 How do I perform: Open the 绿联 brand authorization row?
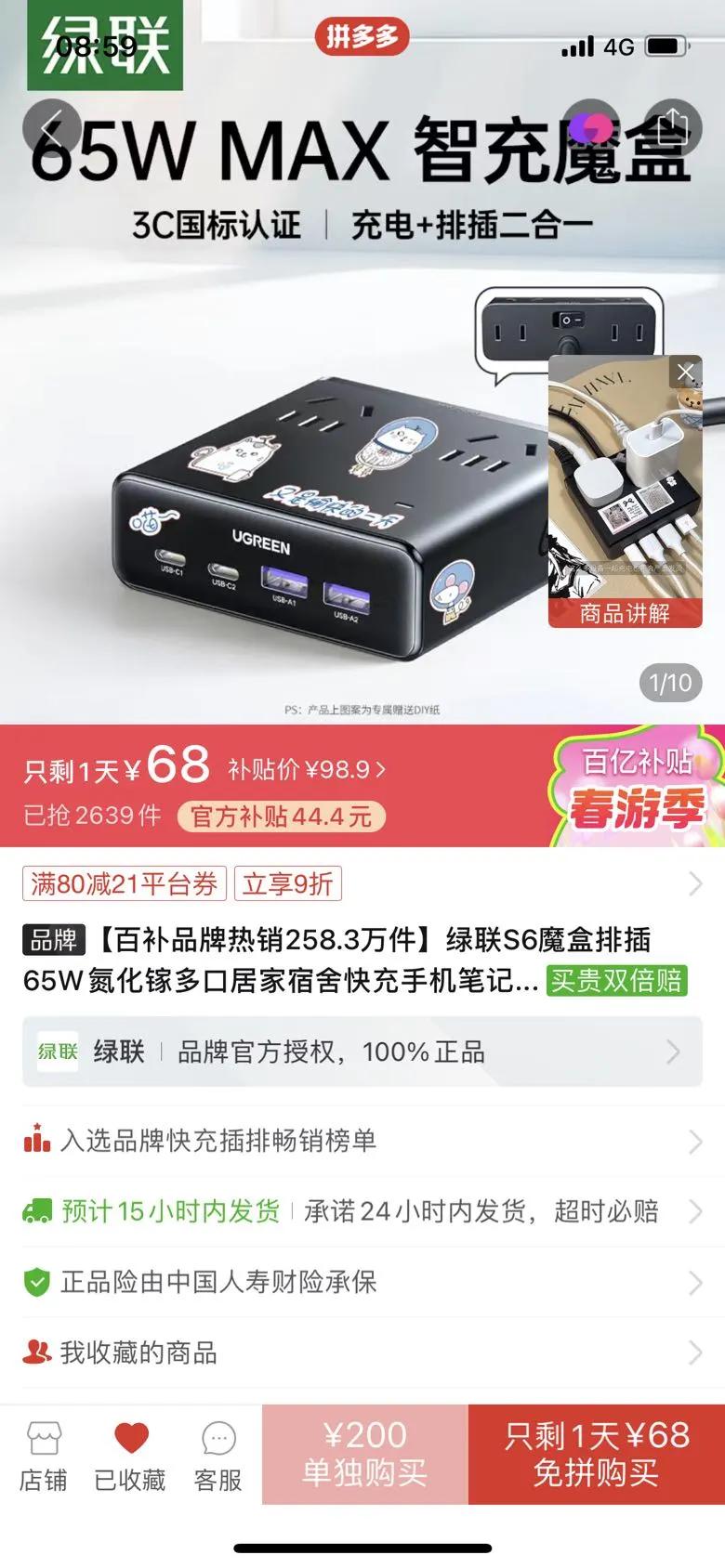click(362, 1052)
